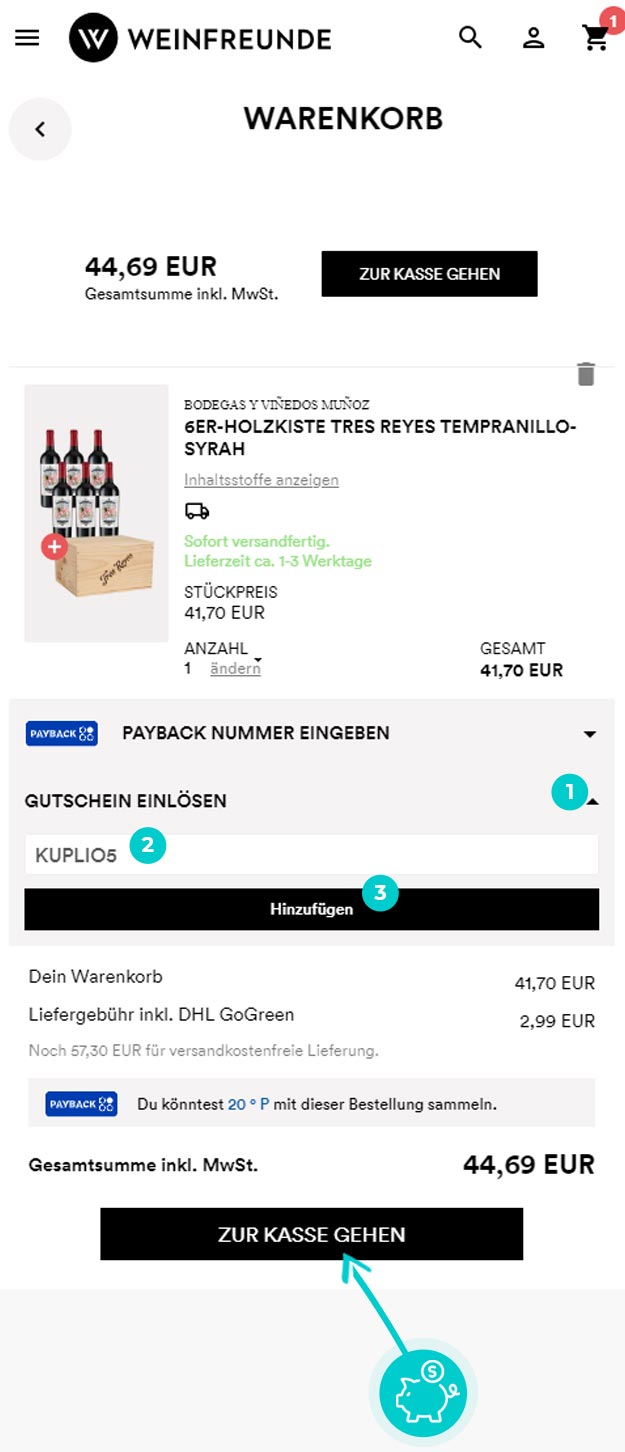Open the user account icon

(x=534, y=38)
